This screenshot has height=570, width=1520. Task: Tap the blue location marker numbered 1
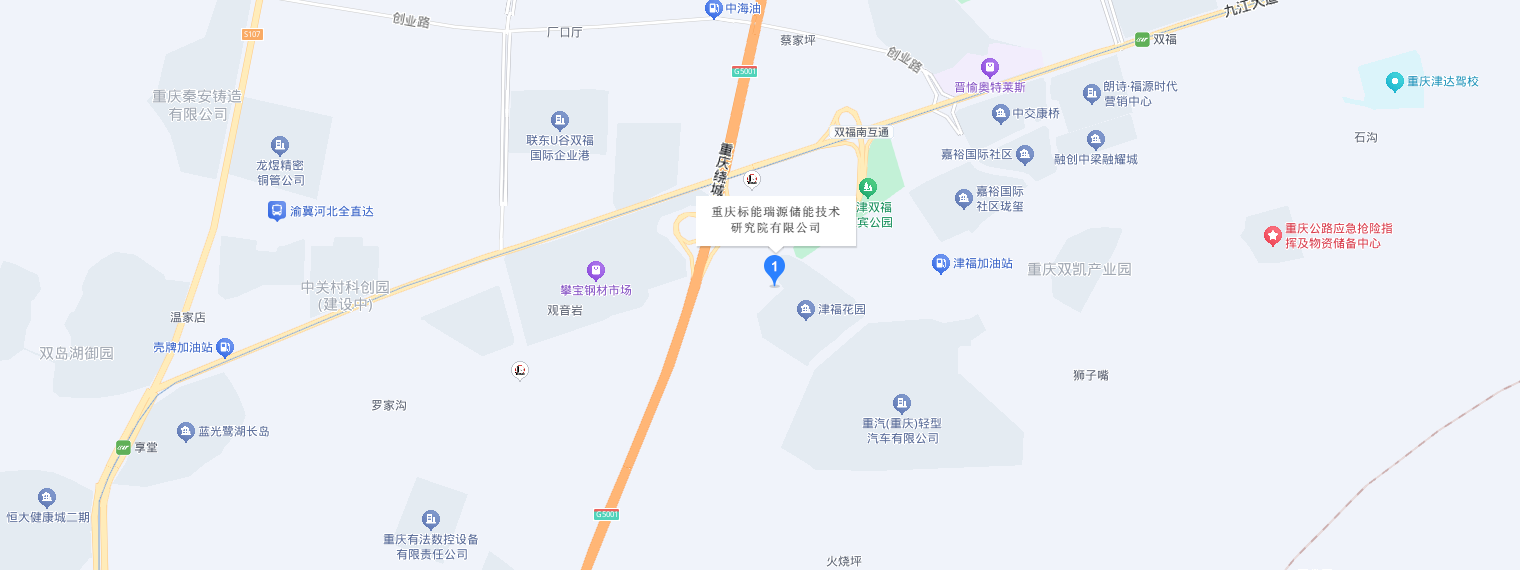click(774, 267)
